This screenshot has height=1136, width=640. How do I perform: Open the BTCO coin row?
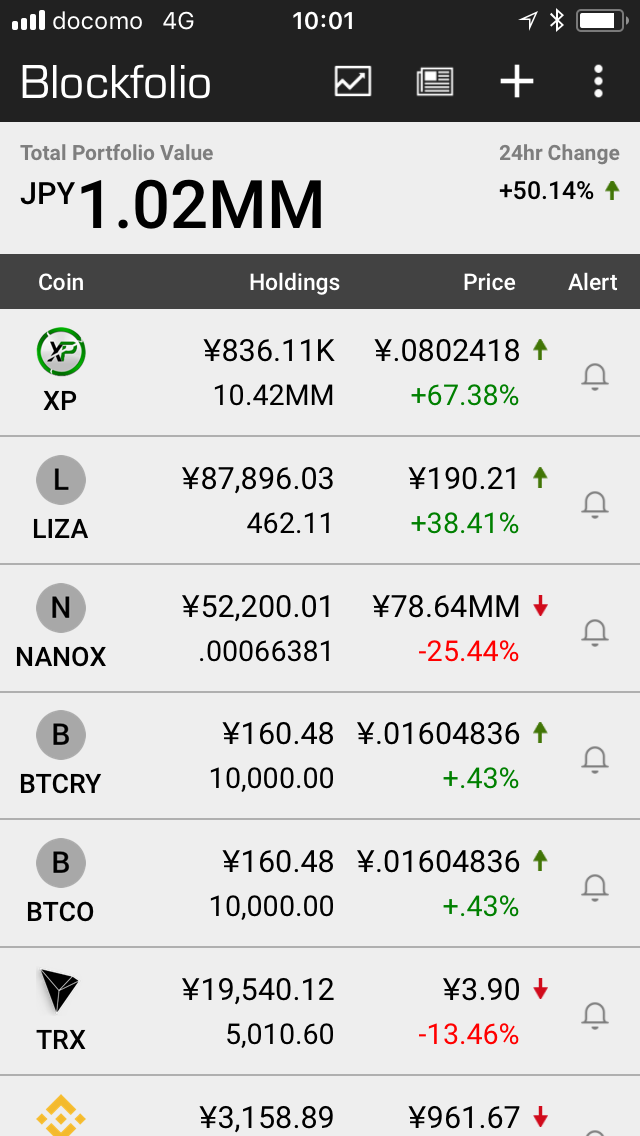[x=320, y=883]
